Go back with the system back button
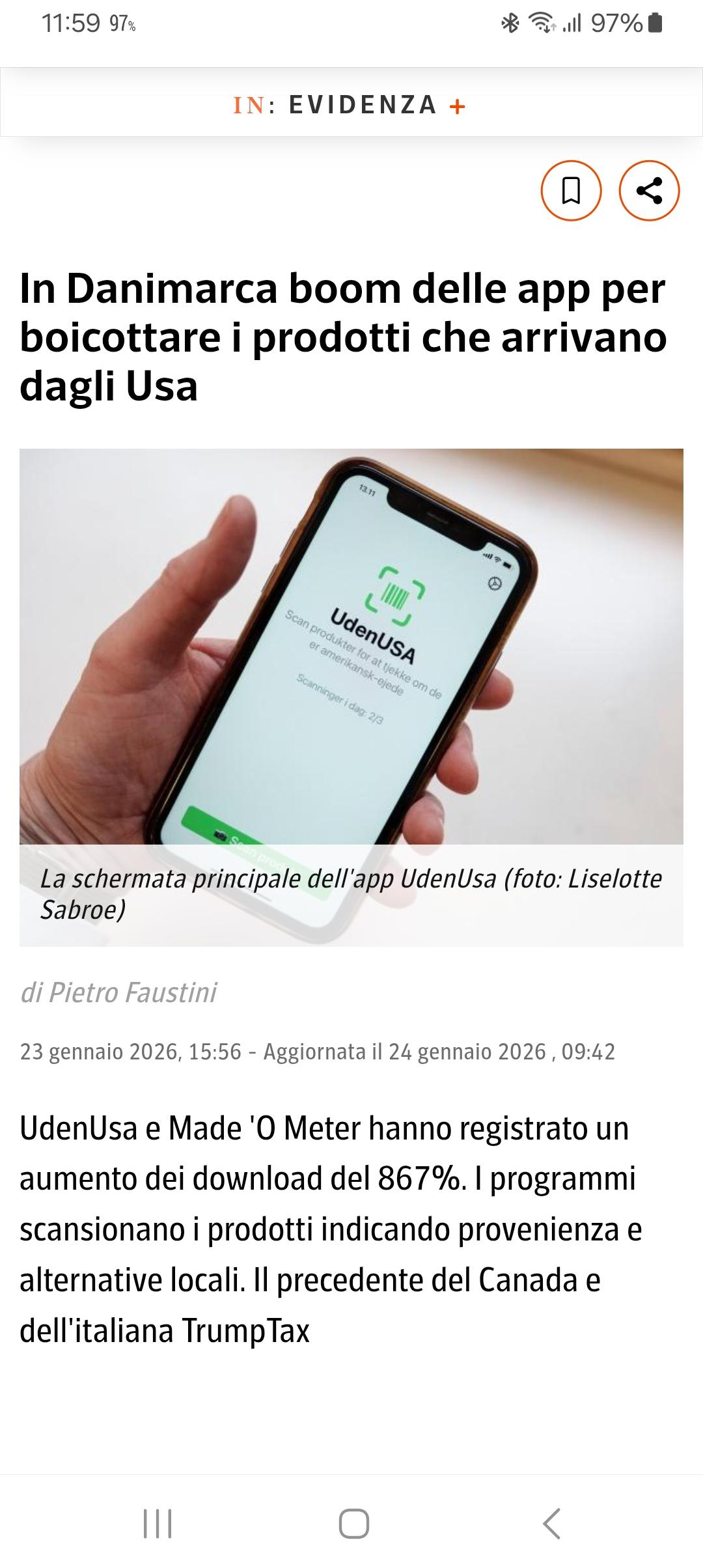This screenshot has height=1568, width=703. (x=551, y=1524)
